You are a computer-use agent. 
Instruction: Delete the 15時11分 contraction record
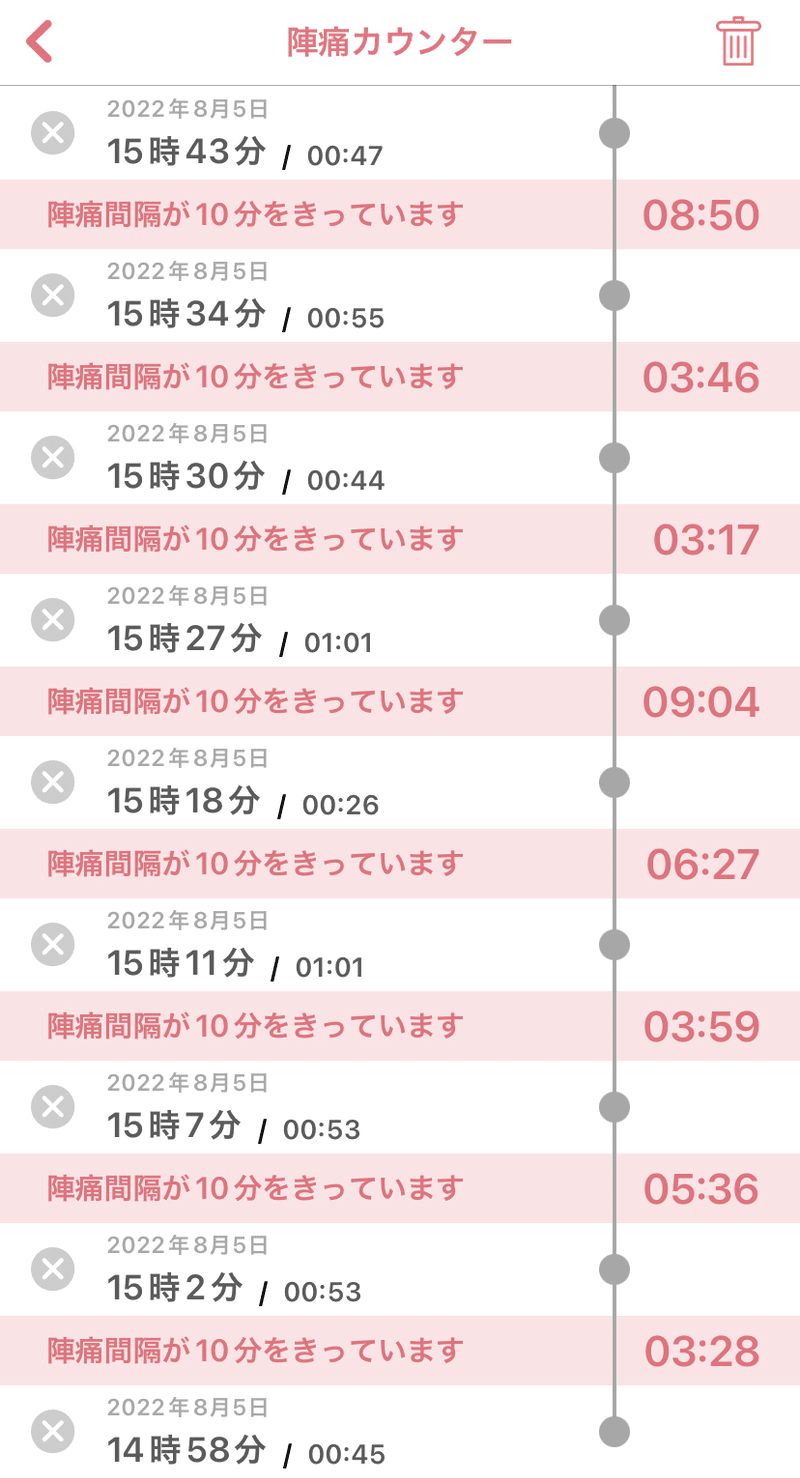(52, 945)
